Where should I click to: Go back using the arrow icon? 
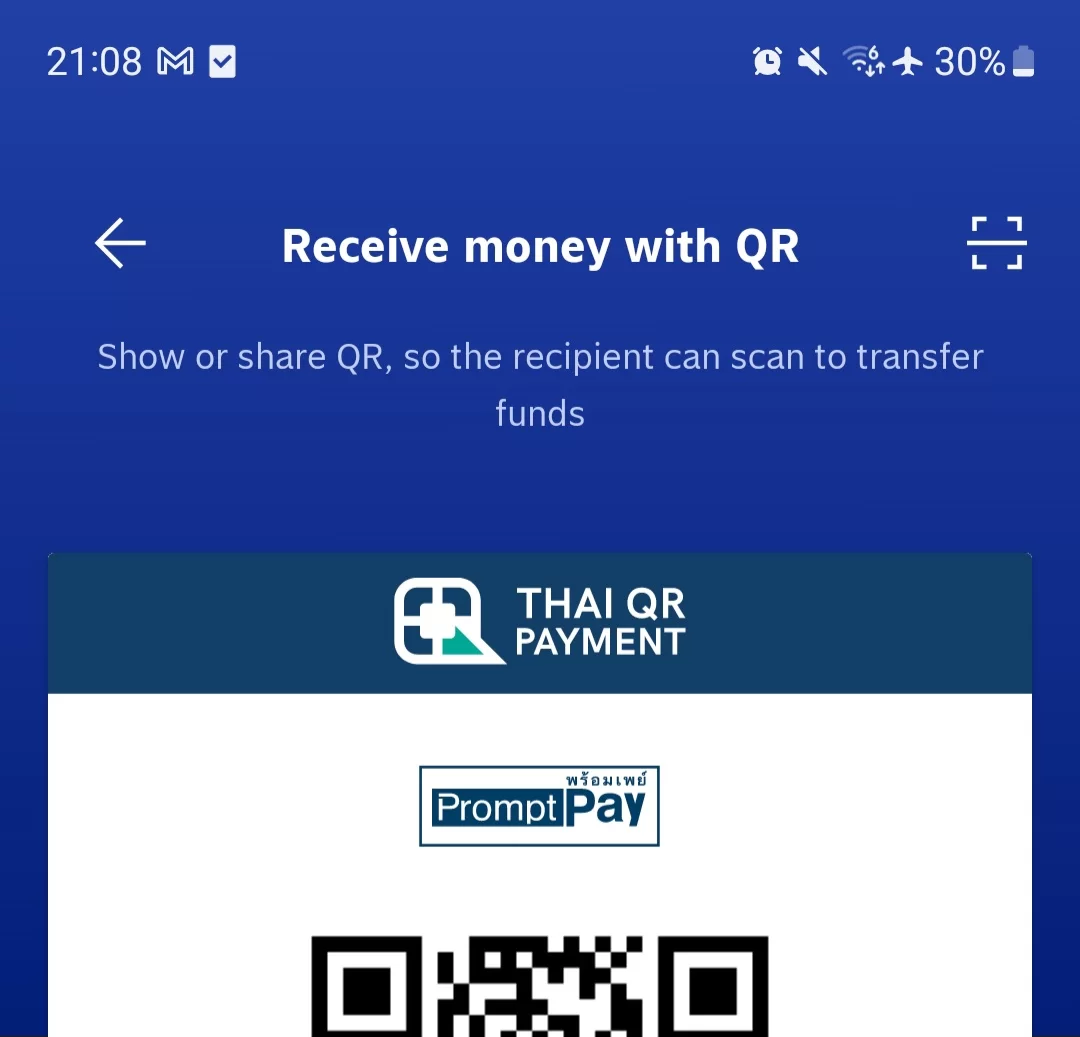pos(121,244)
